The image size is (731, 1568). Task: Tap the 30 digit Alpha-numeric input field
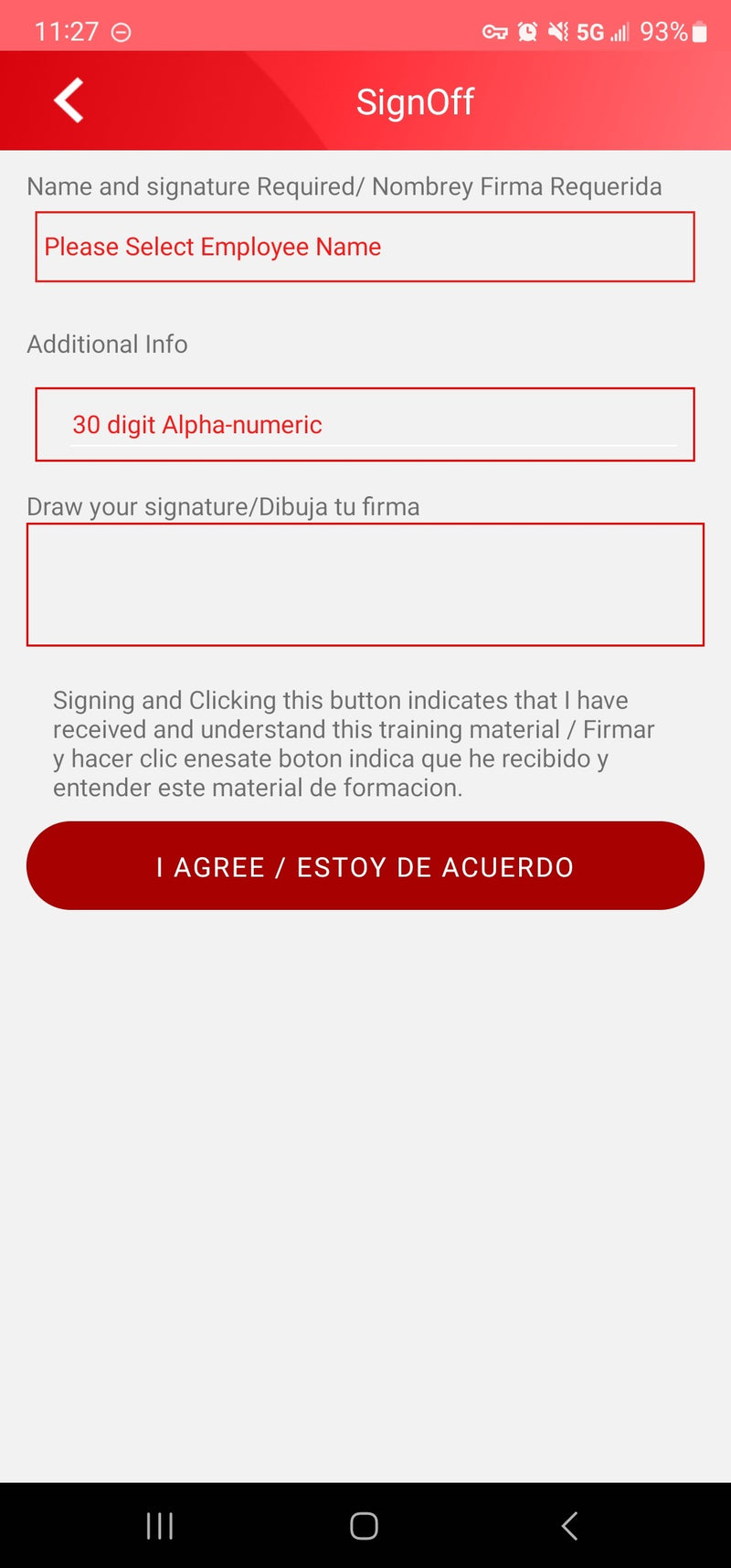tap(365, 424)
